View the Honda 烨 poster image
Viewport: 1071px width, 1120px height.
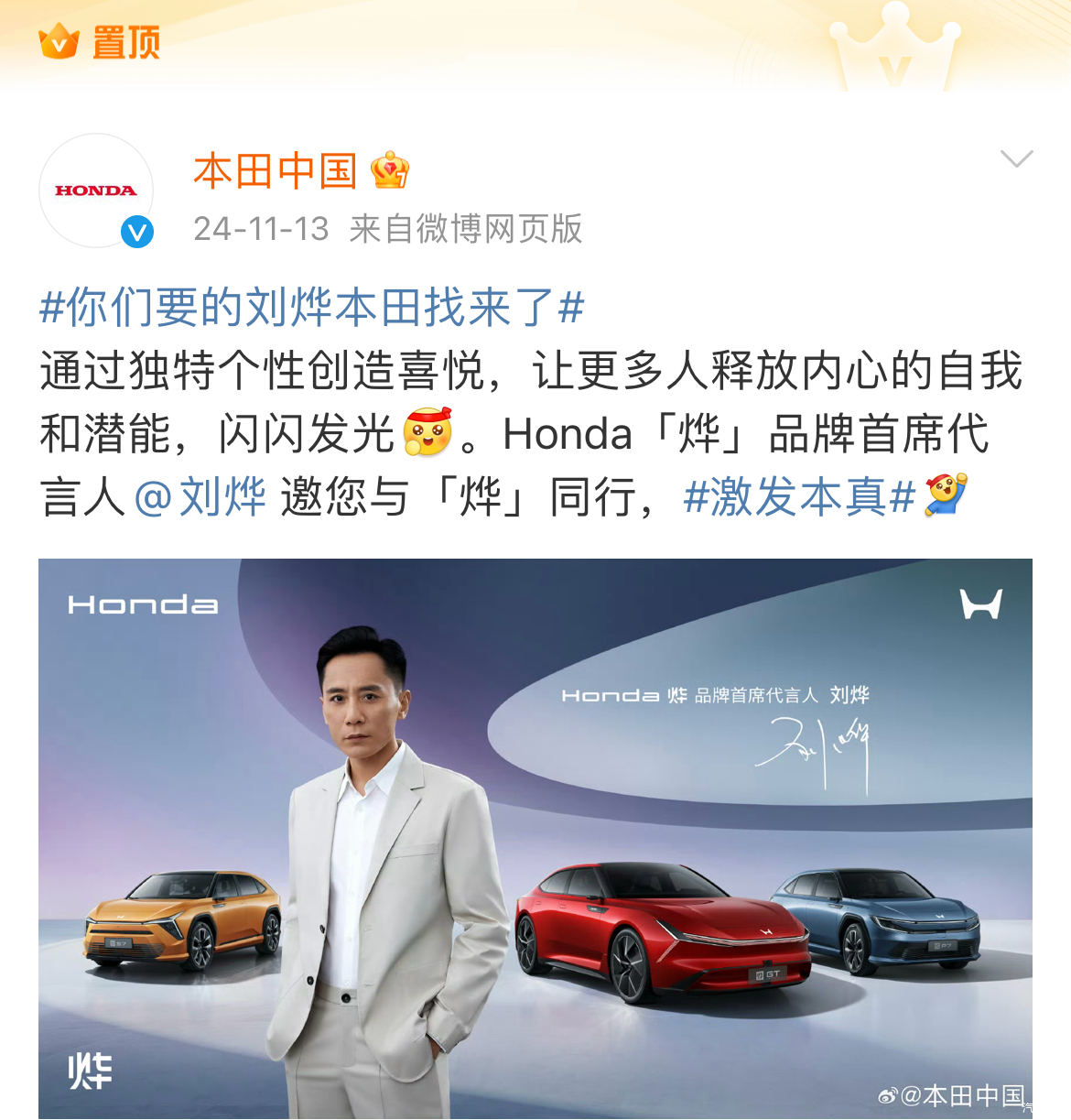[535, 837]
